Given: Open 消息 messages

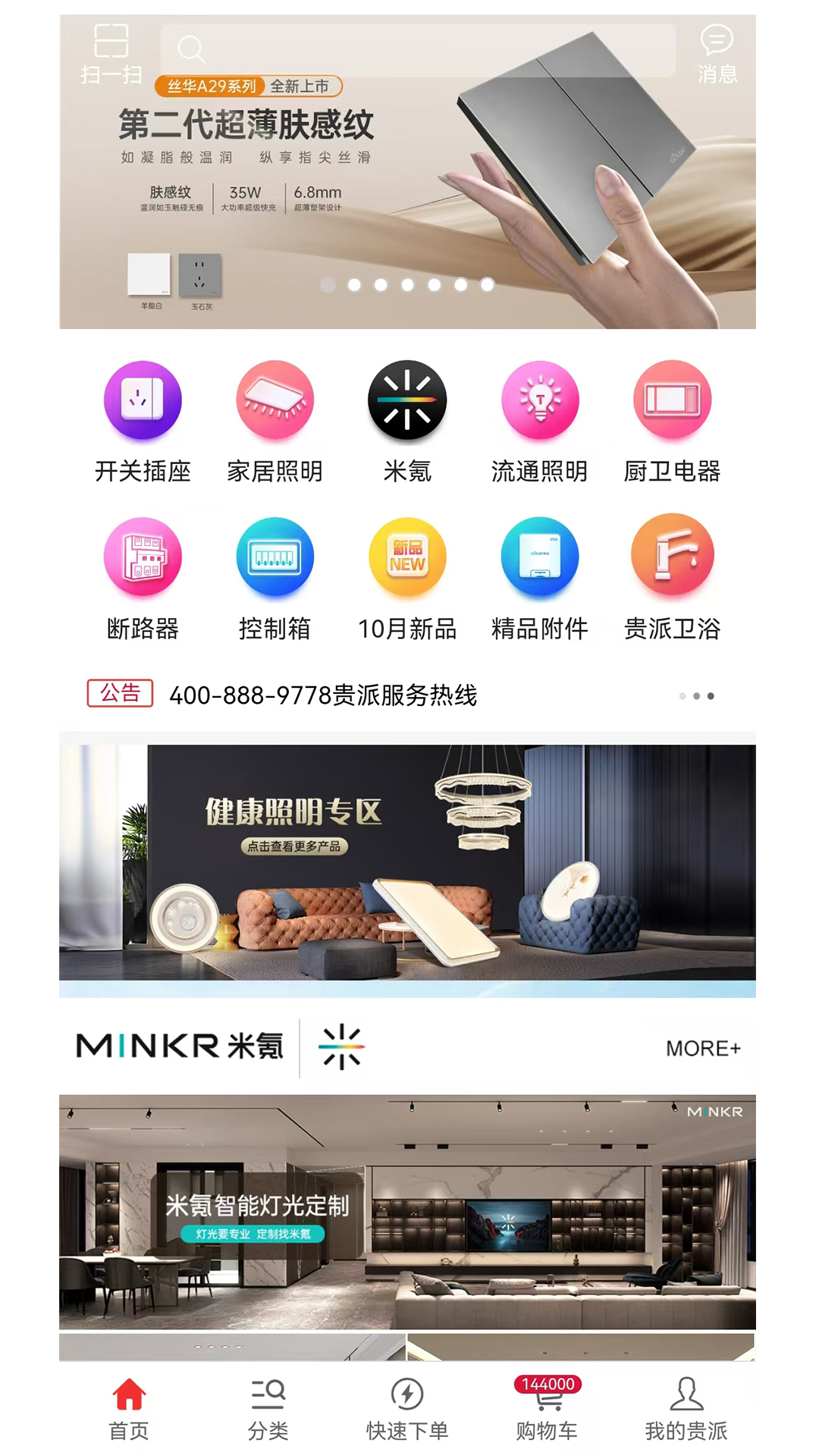Looking at the screenshot, I should (717, 53).
